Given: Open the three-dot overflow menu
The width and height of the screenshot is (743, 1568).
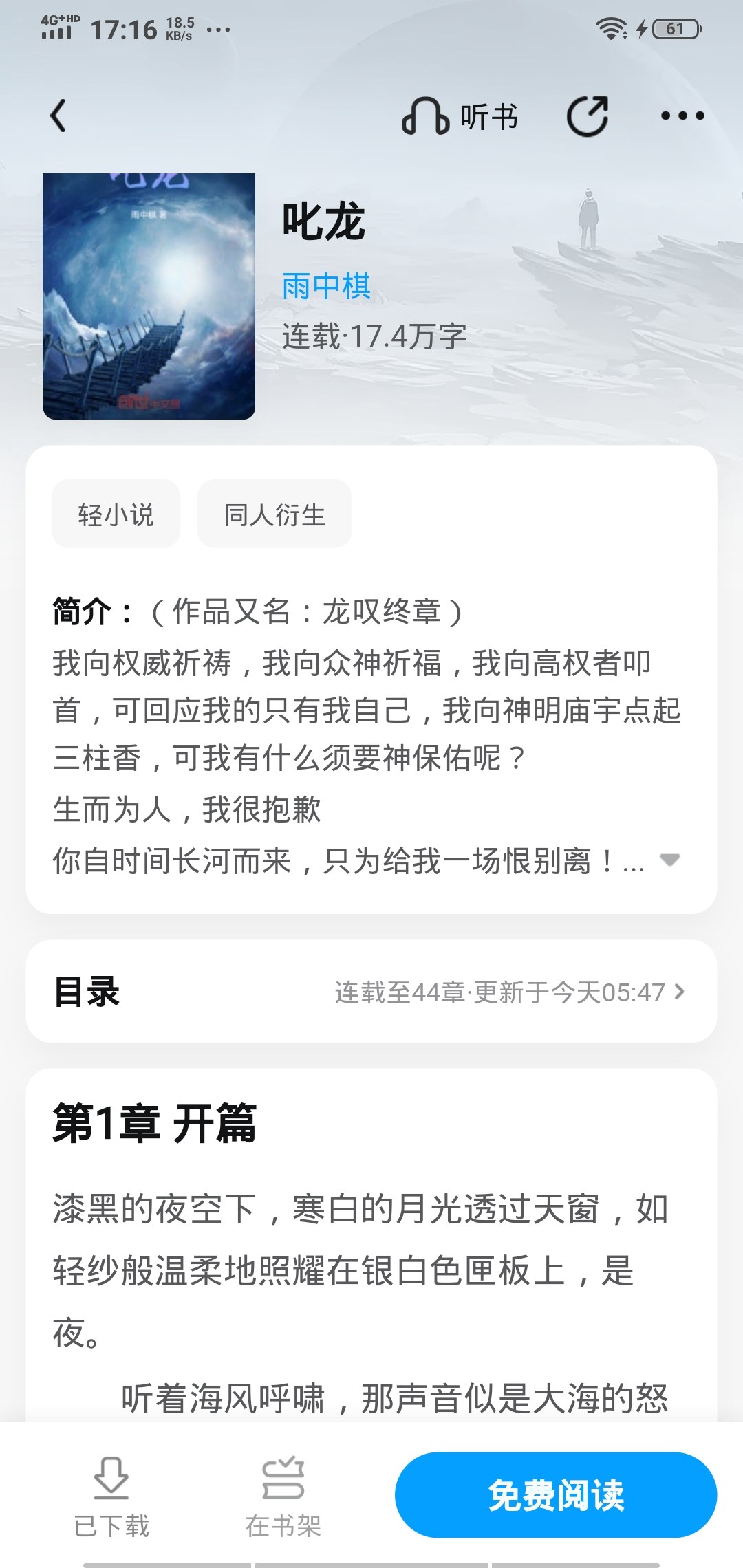Looking at the screenshot, I should pos(682,116).
